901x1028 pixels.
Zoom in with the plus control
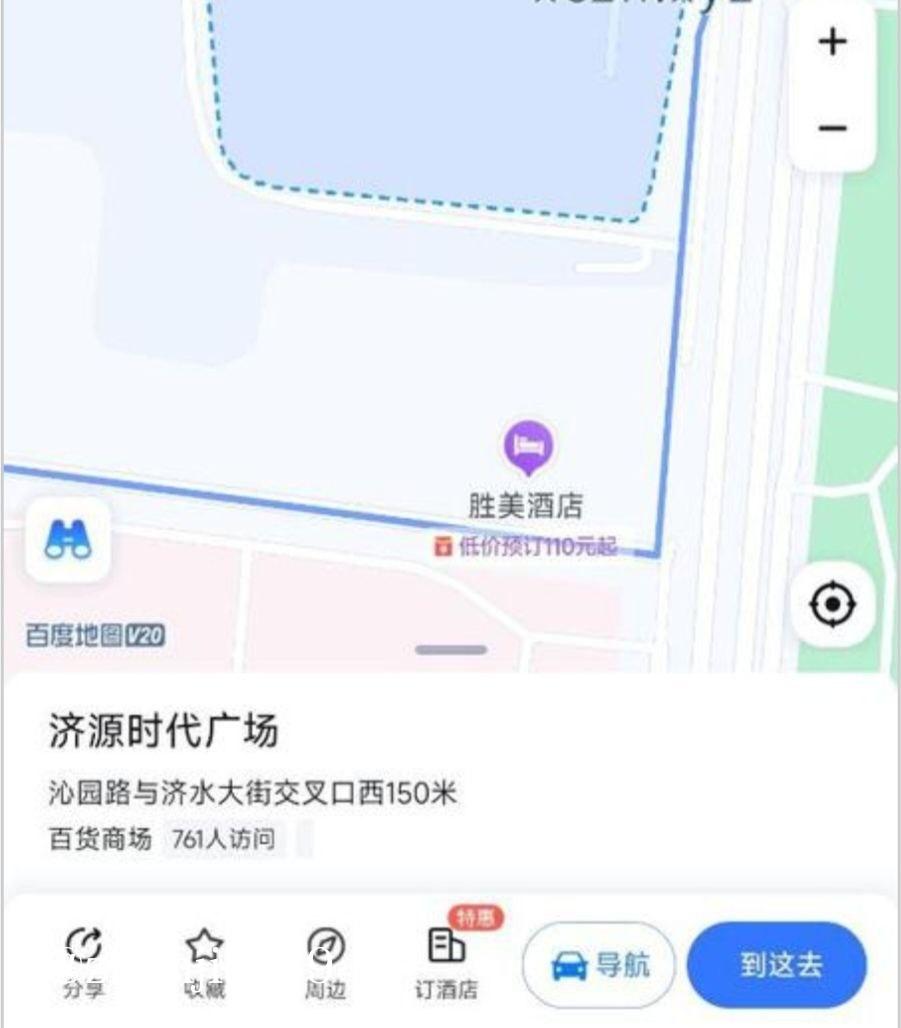click(830, 42)
